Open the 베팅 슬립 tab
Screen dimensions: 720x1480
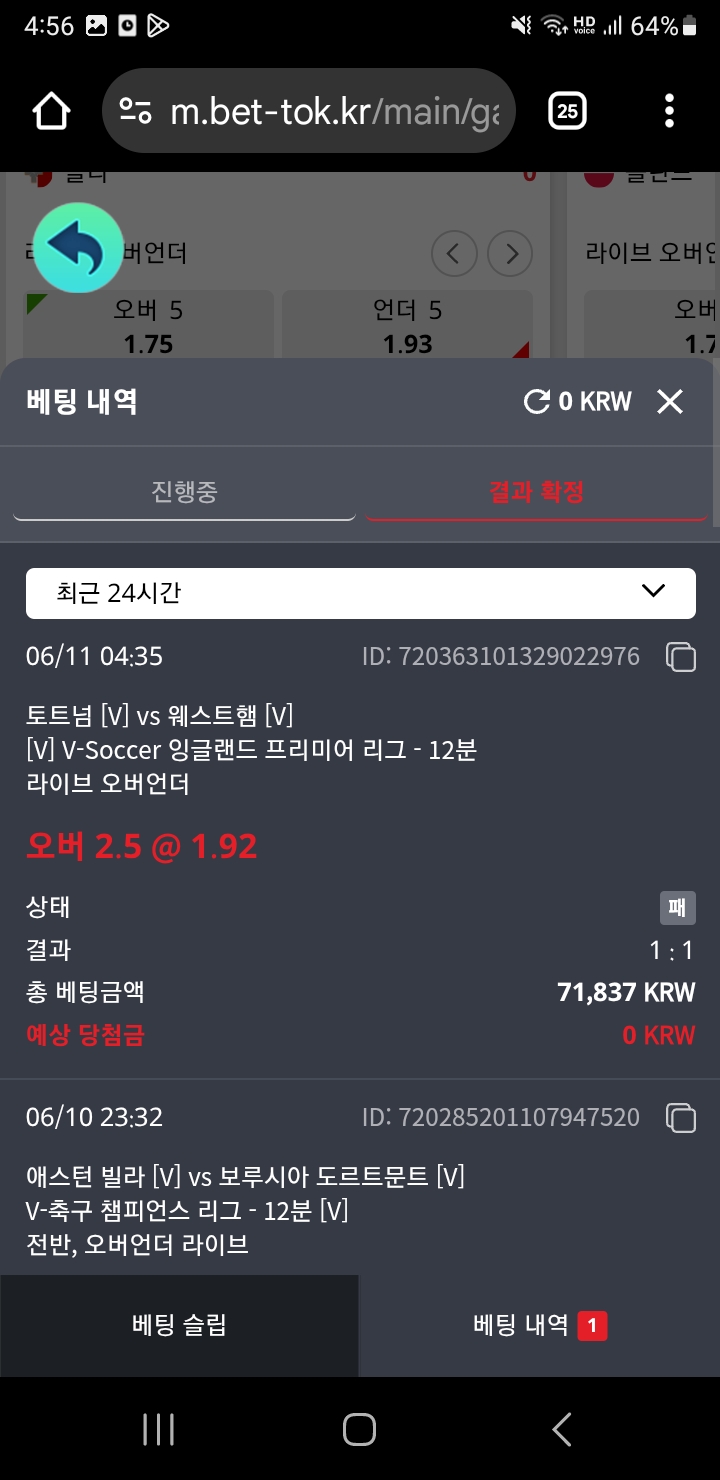pos(179,1326)
